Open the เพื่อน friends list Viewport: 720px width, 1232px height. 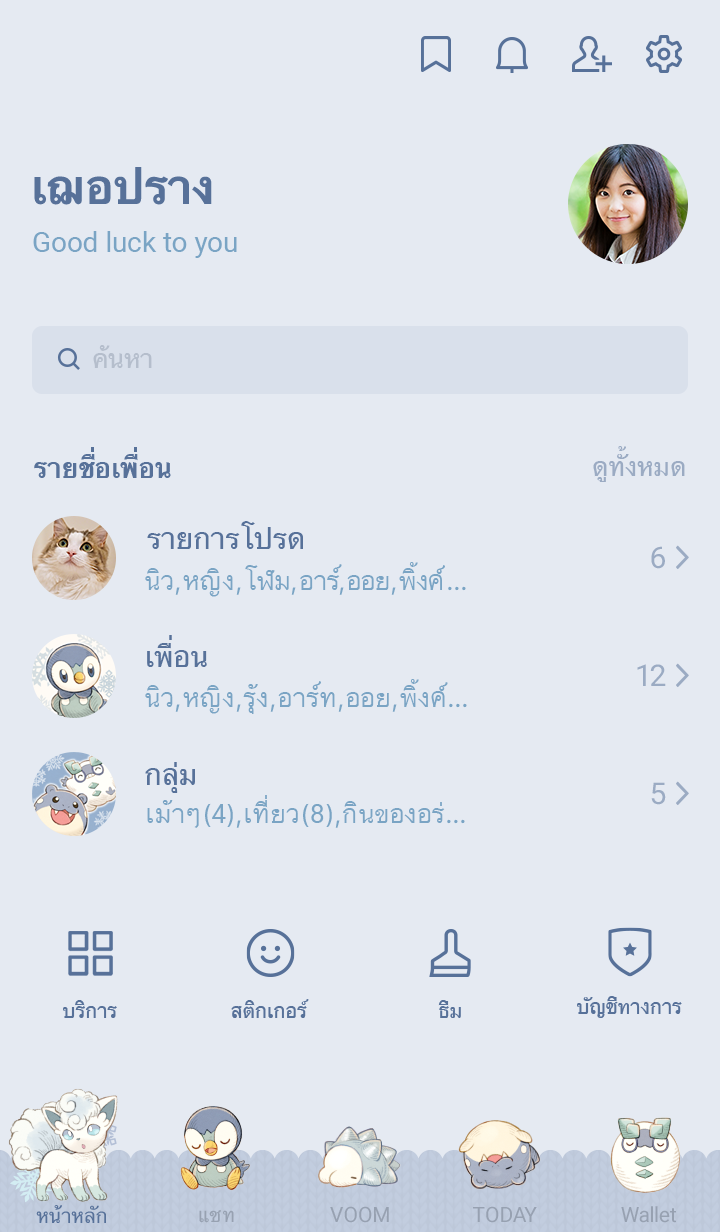coord(360,676)
